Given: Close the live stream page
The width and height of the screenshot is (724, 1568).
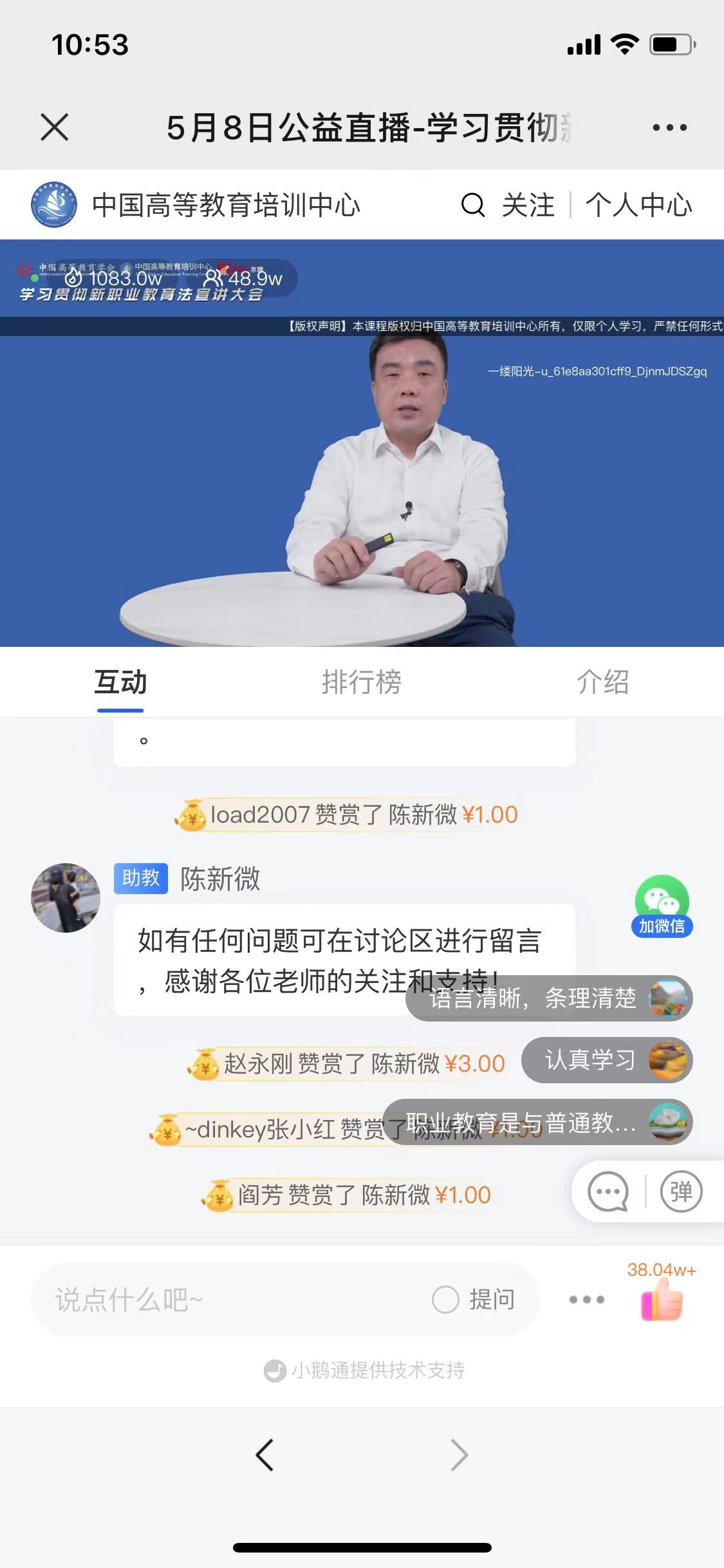Looking at the screenshot, I should click(x=54, y=127).
